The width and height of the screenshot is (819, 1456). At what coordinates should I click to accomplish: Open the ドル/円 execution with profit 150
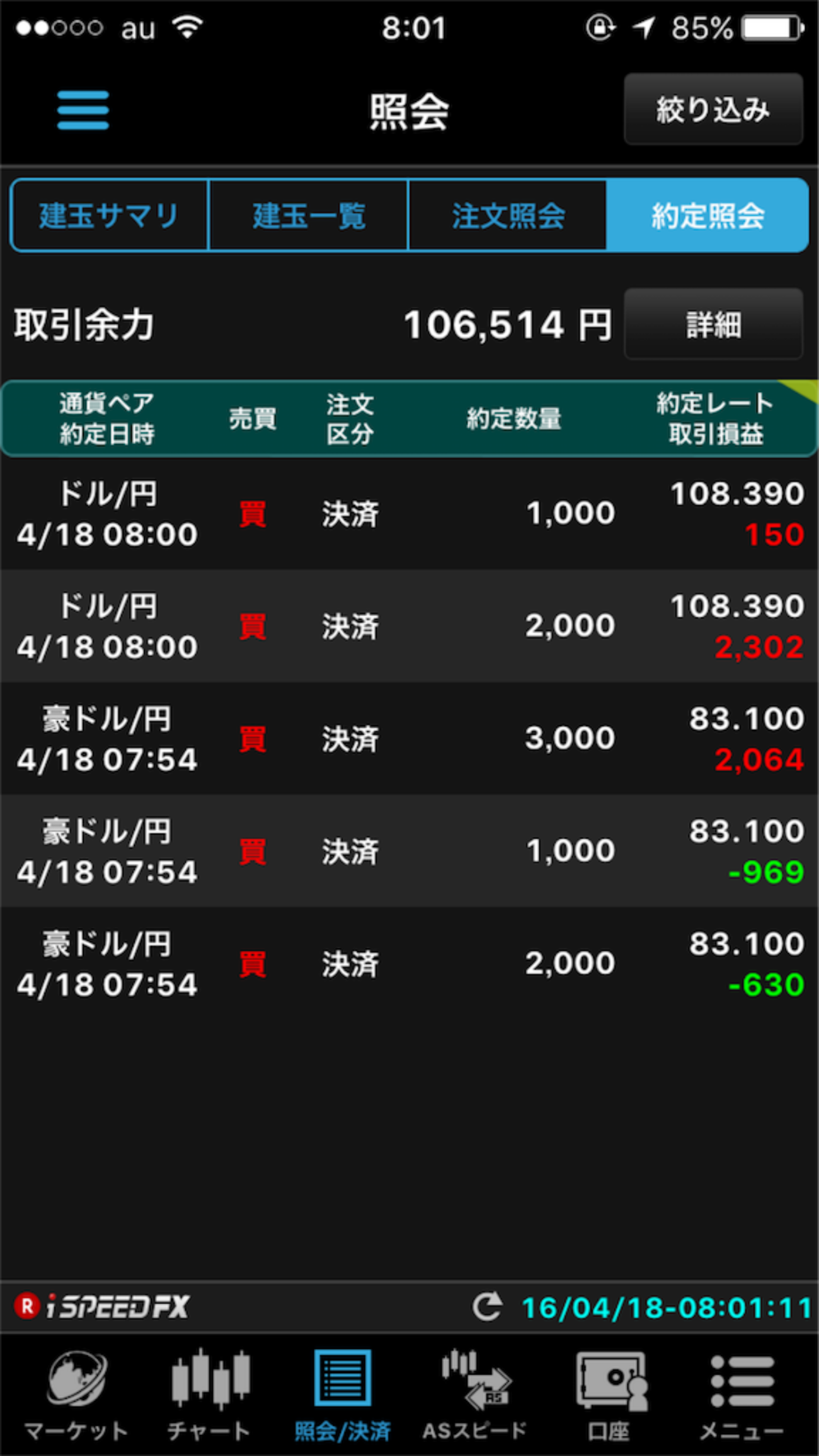tap(409, 514)
